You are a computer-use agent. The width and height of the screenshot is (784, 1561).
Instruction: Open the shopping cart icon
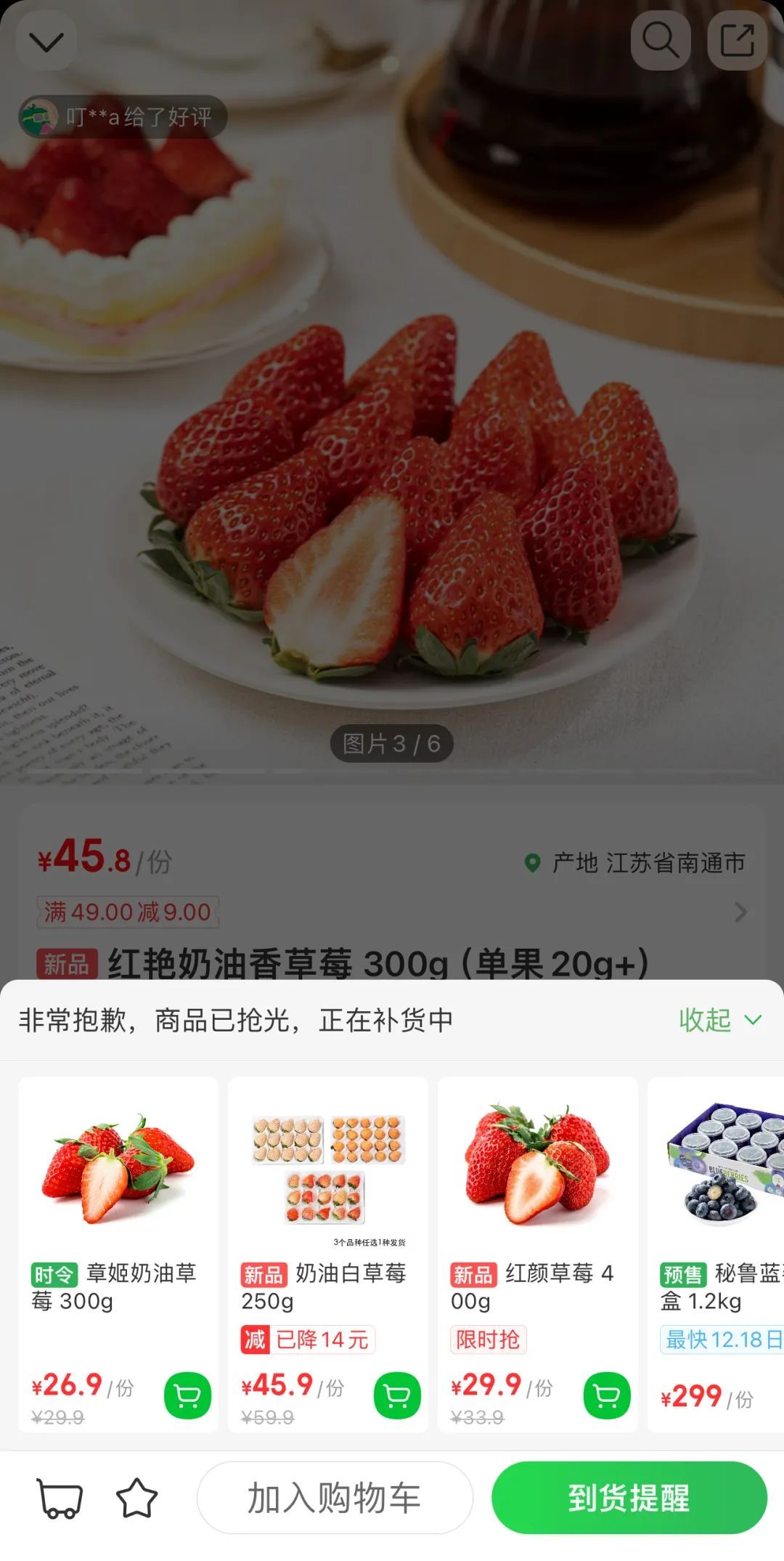click(x=60, y=1498)
